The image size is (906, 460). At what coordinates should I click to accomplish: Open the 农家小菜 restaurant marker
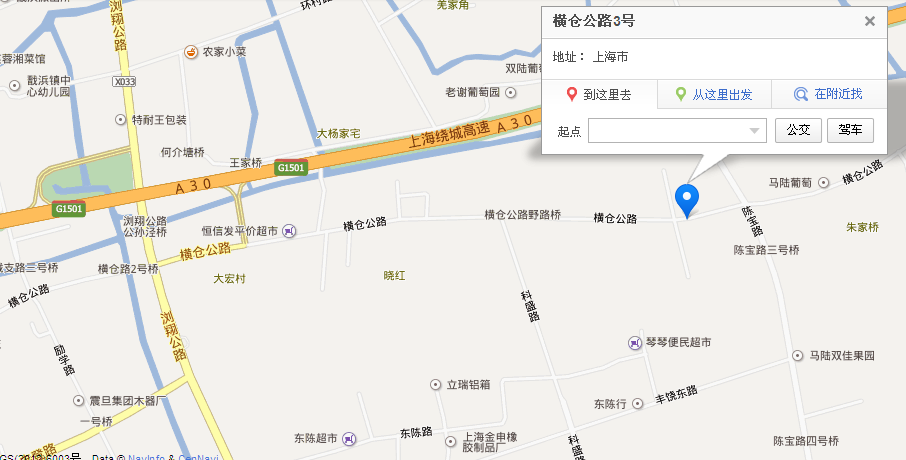190,51
